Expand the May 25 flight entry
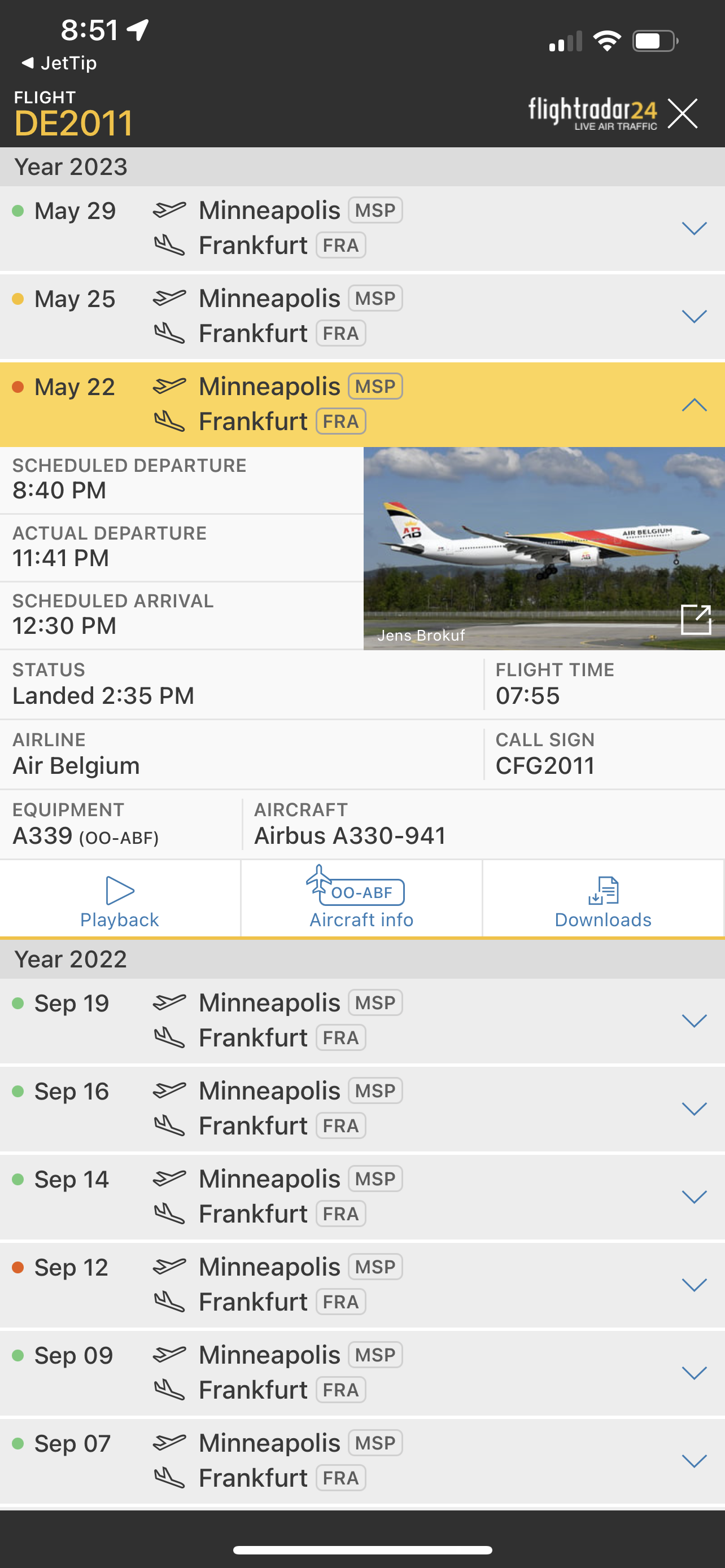The width and height of the screenshot is (725, 1568). 693,317
